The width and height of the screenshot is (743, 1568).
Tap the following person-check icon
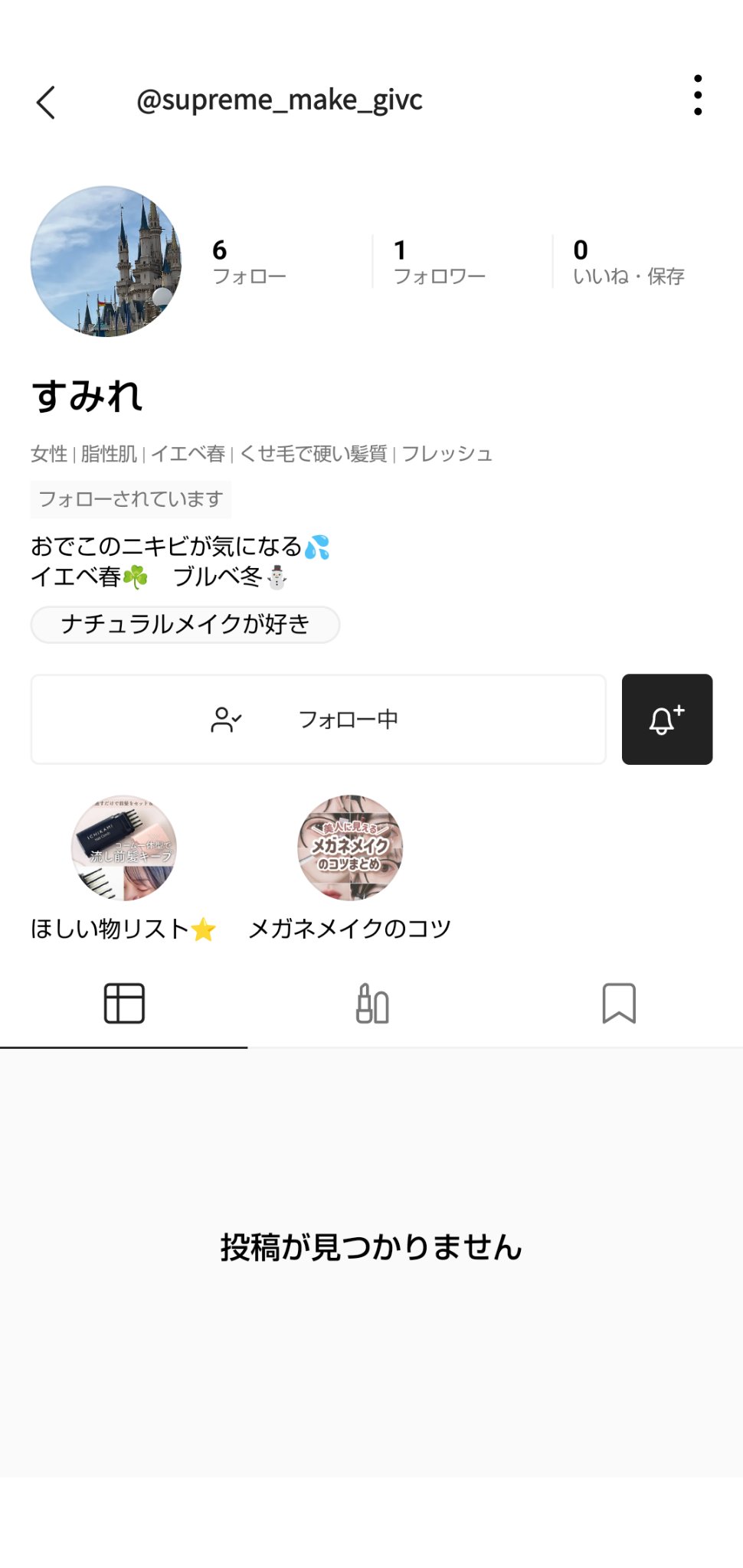pos(227,718)
